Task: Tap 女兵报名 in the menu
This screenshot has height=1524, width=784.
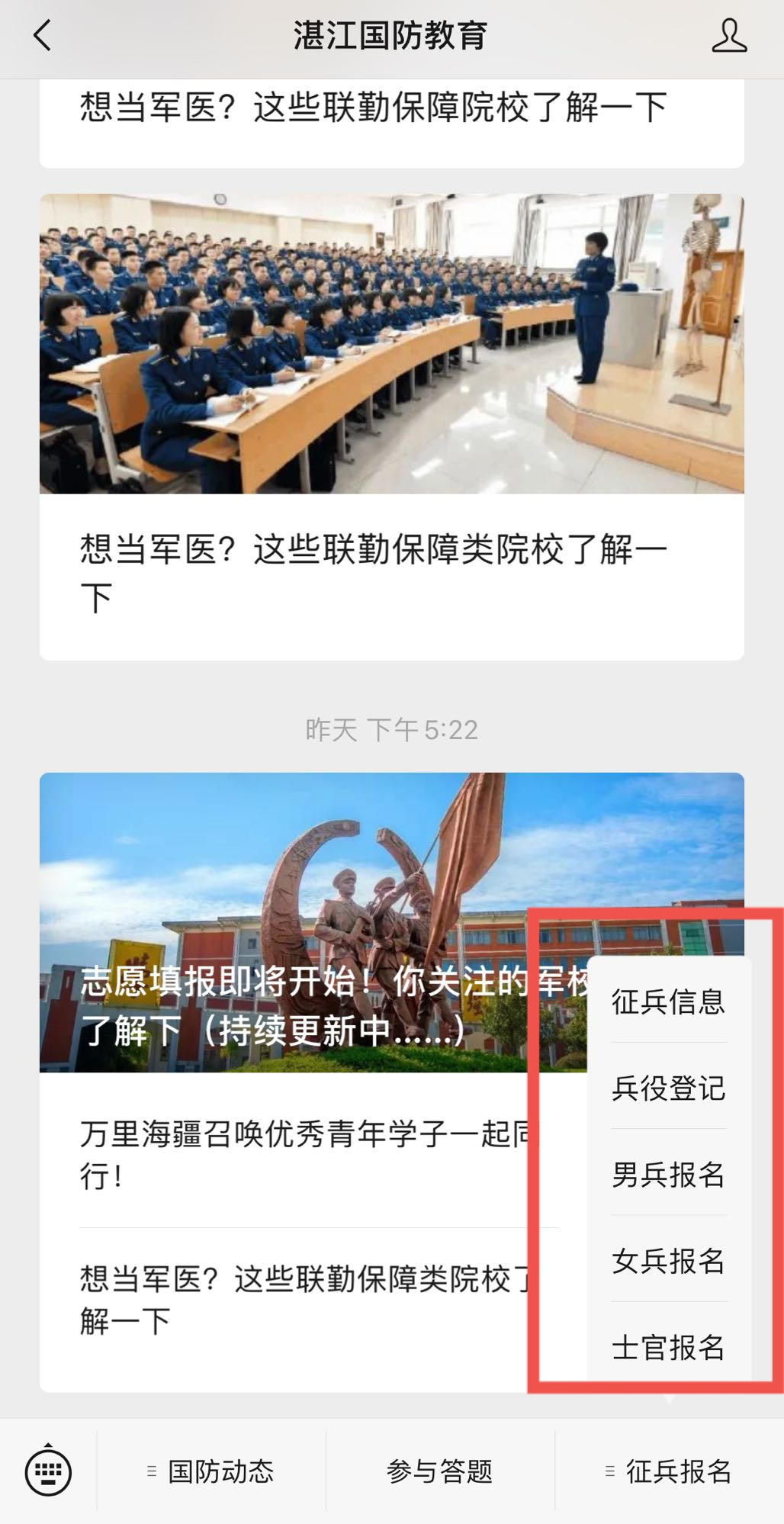Action: (669, 1262)
